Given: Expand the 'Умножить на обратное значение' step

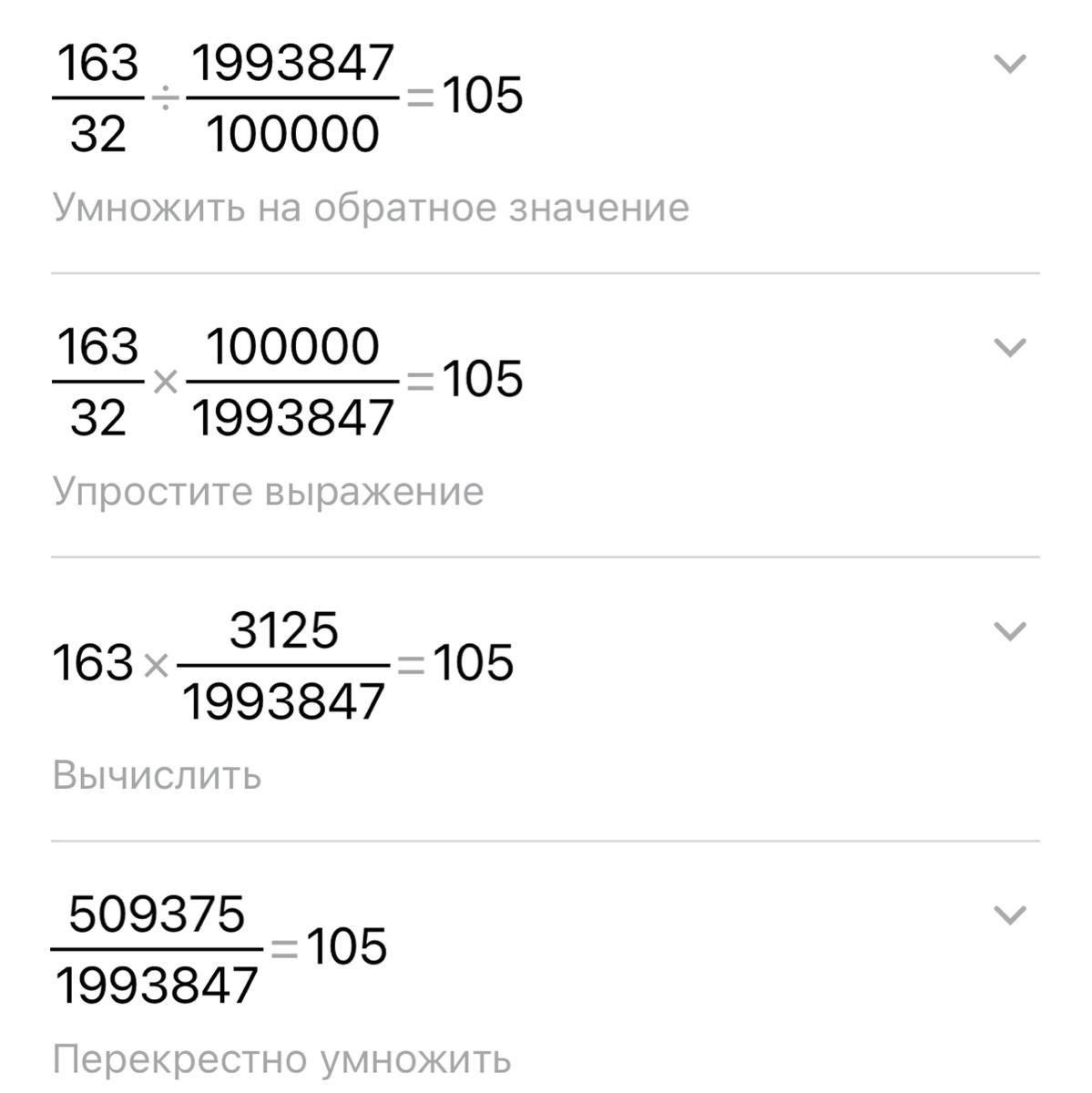Looking at the screenshot, I should tap(1009, 65).
